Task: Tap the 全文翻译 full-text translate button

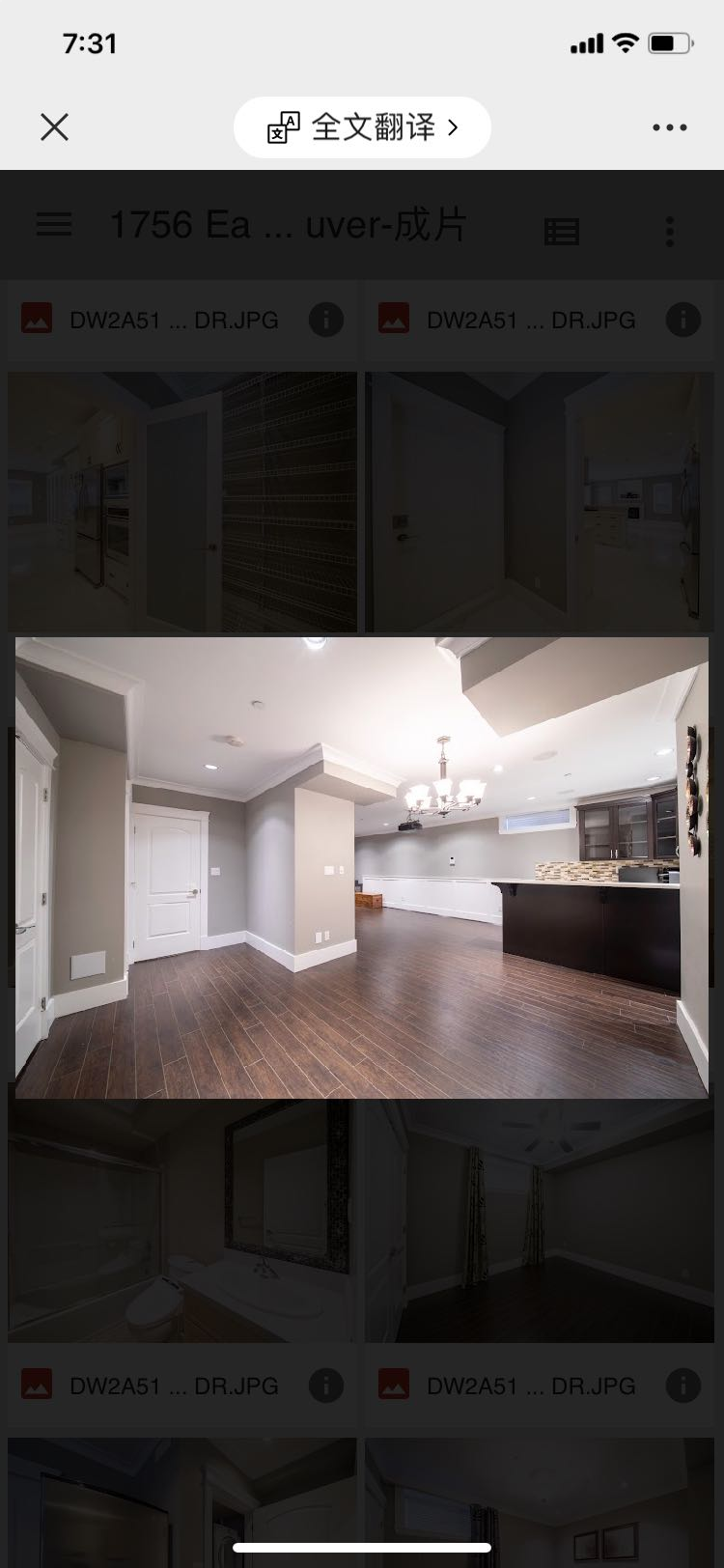Action: tap(362, 127)
